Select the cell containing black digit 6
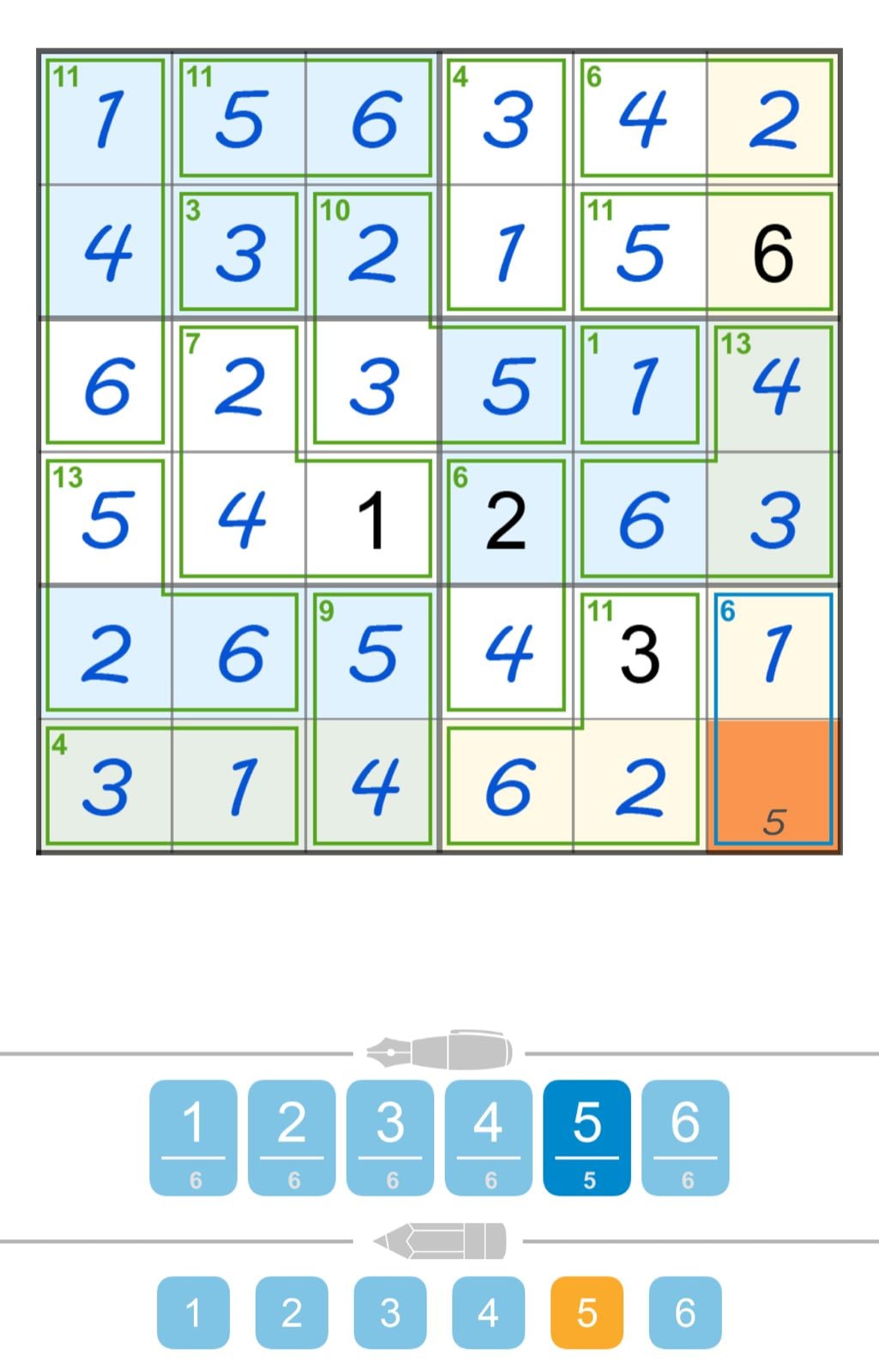 click(771, 249)
